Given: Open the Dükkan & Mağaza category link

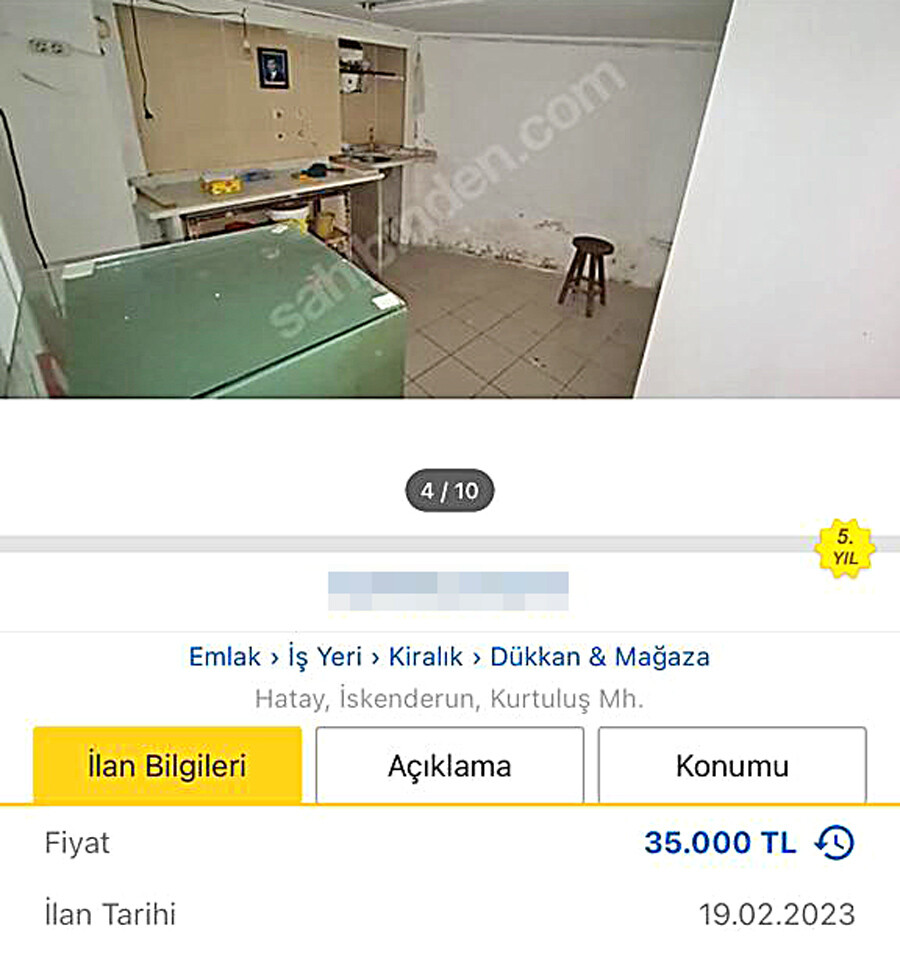Looking at the screenshot, I should (x=601, y=657).
